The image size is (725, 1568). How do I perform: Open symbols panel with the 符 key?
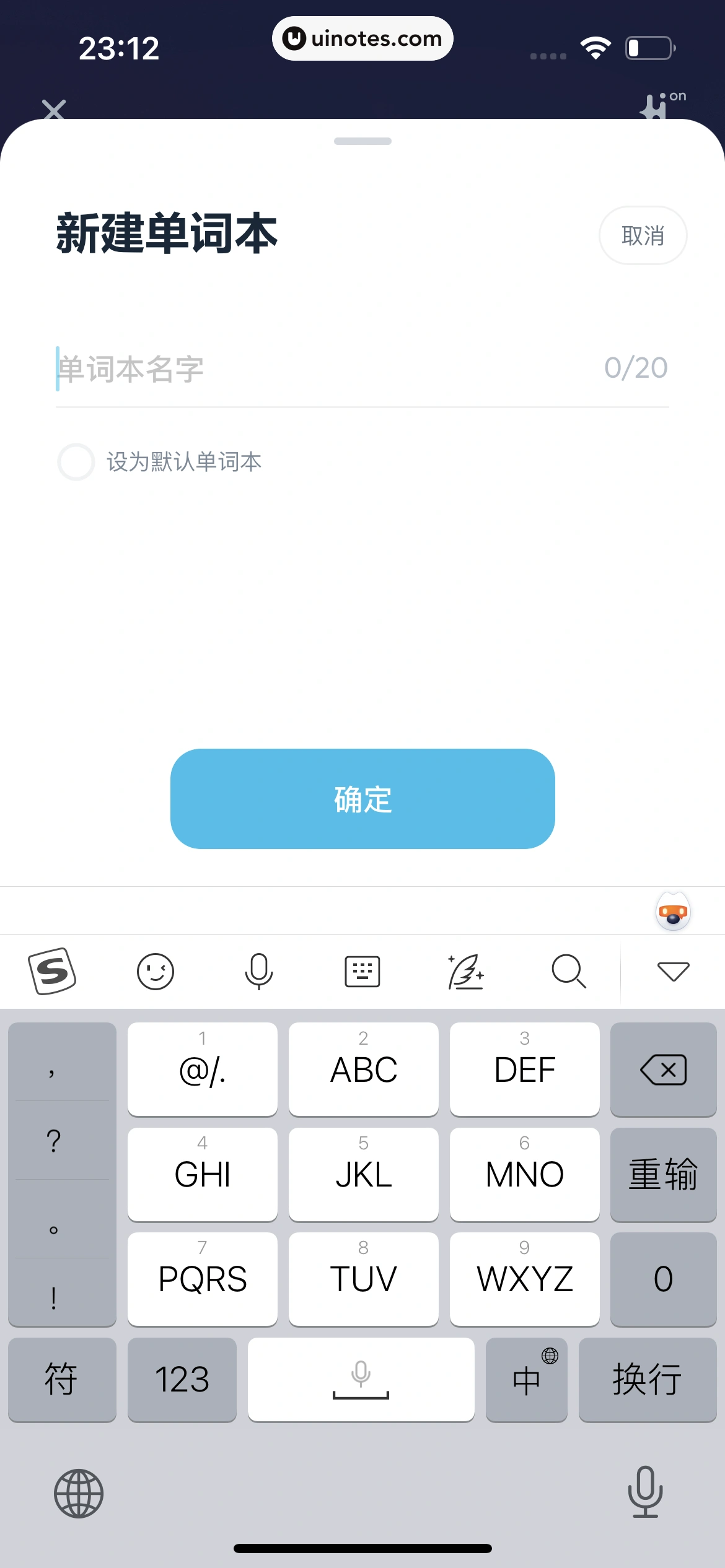[x=62, y=1380]
